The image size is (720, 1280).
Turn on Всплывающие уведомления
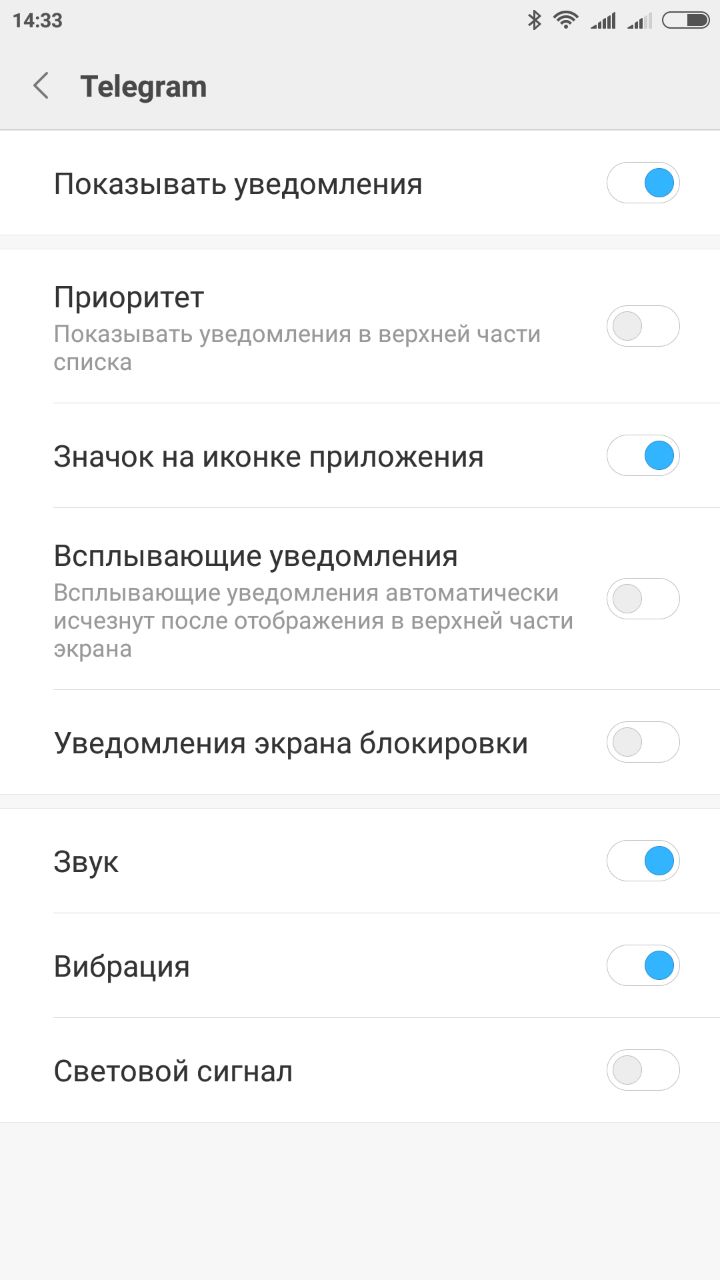point(643,599)
